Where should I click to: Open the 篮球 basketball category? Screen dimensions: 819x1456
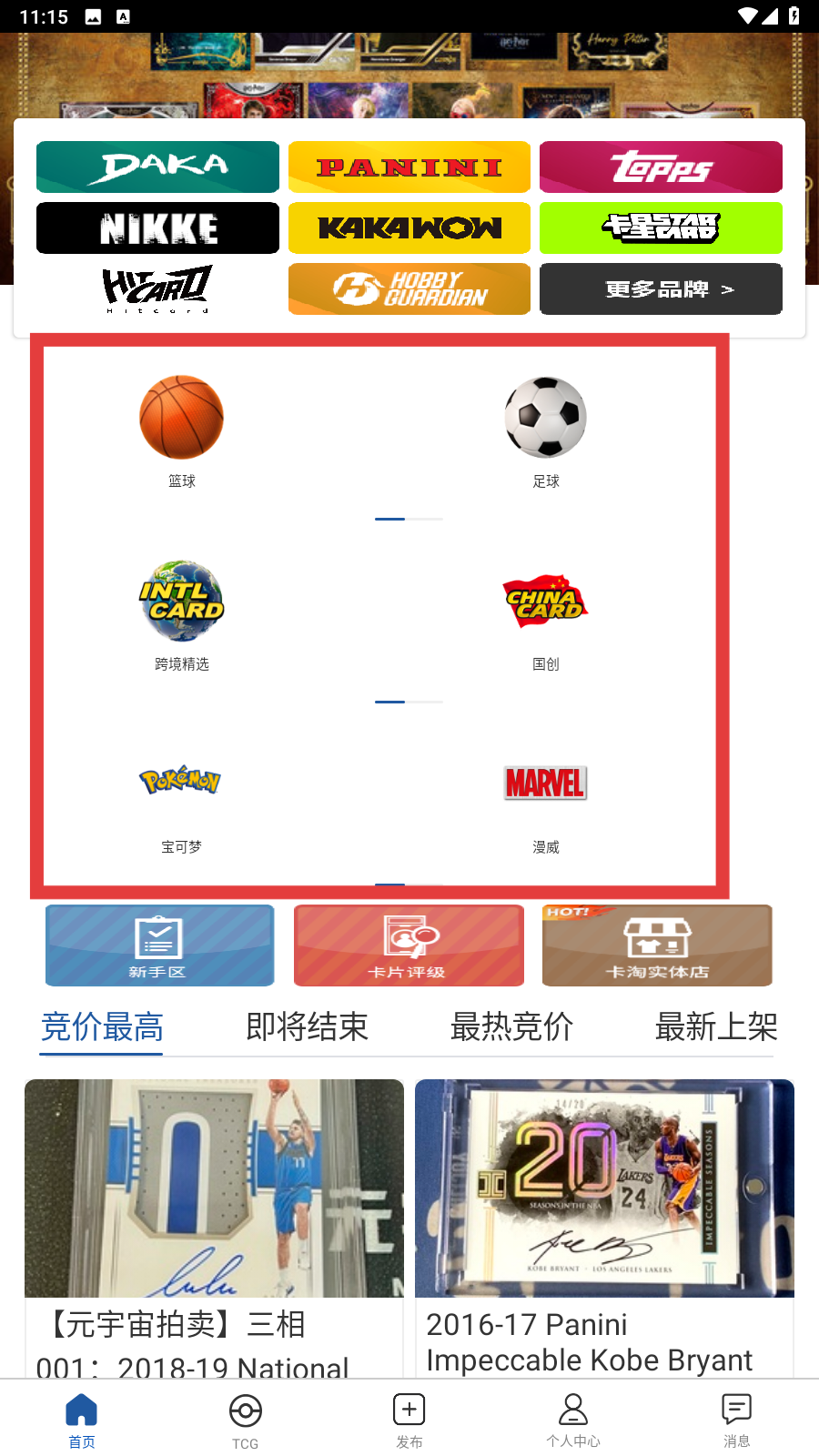(181, 430)
